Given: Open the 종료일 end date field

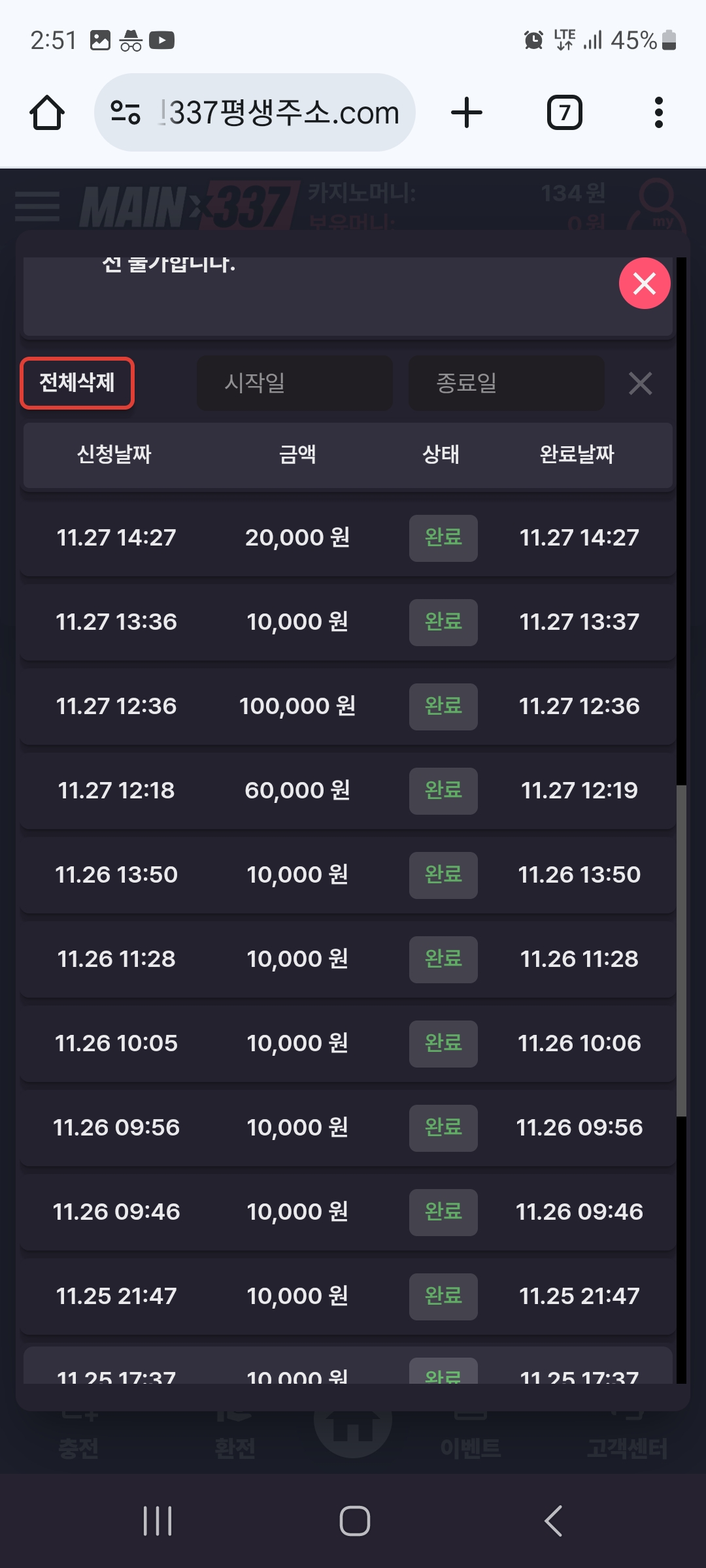Looking at the screenshot, I should [506, 383].
